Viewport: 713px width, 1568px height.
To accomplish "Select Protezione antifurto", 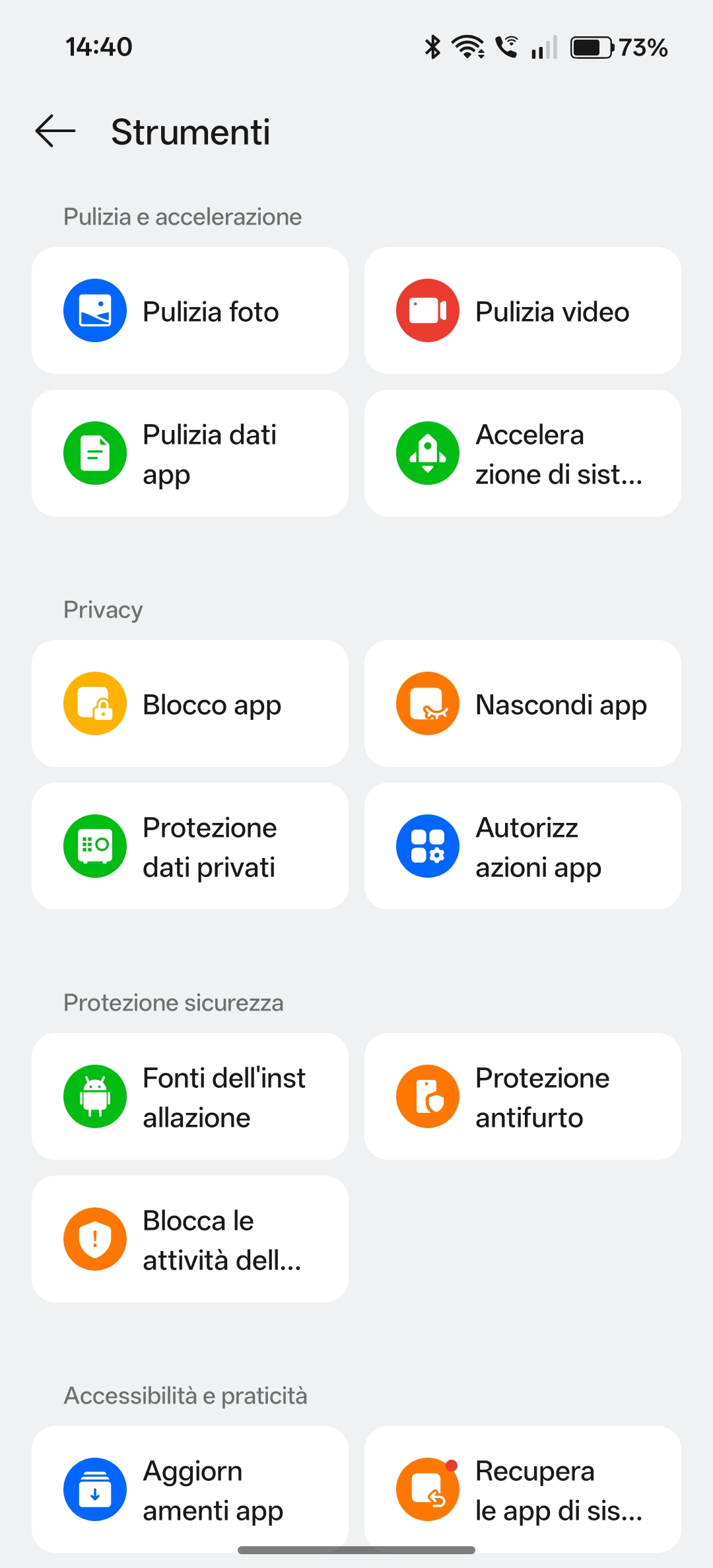I will [x=522, y=1096].
